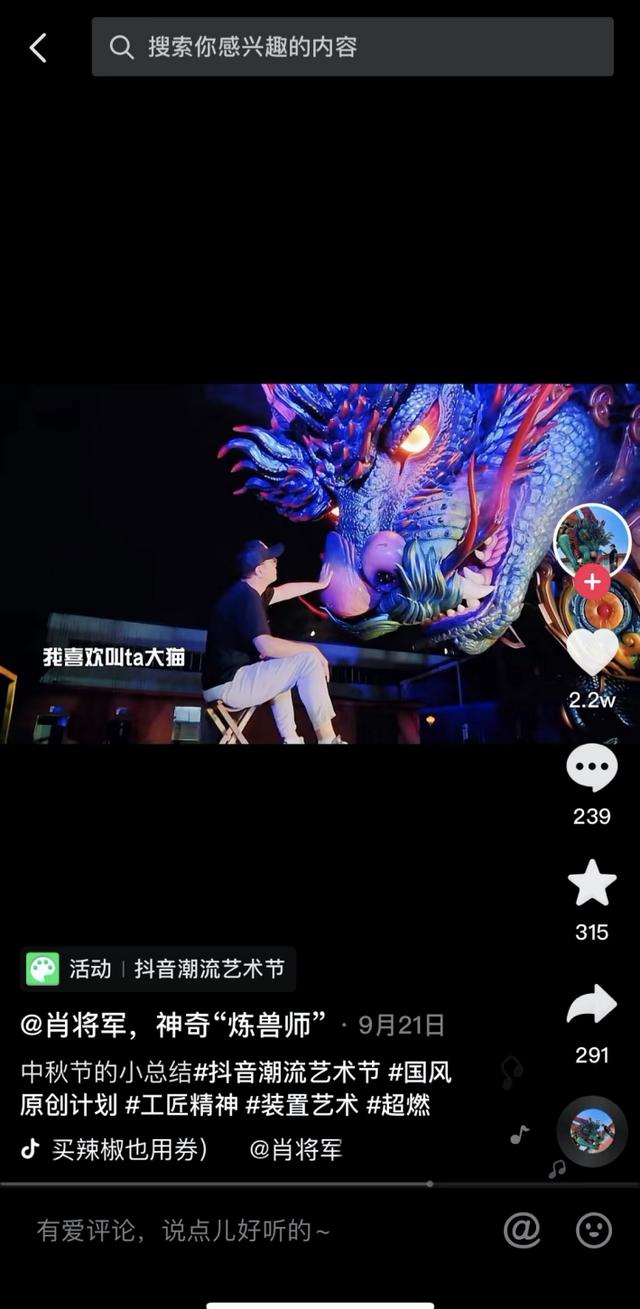Share this video via the arrow icon
The image size is (640, 1309).
coord(592,1005)
